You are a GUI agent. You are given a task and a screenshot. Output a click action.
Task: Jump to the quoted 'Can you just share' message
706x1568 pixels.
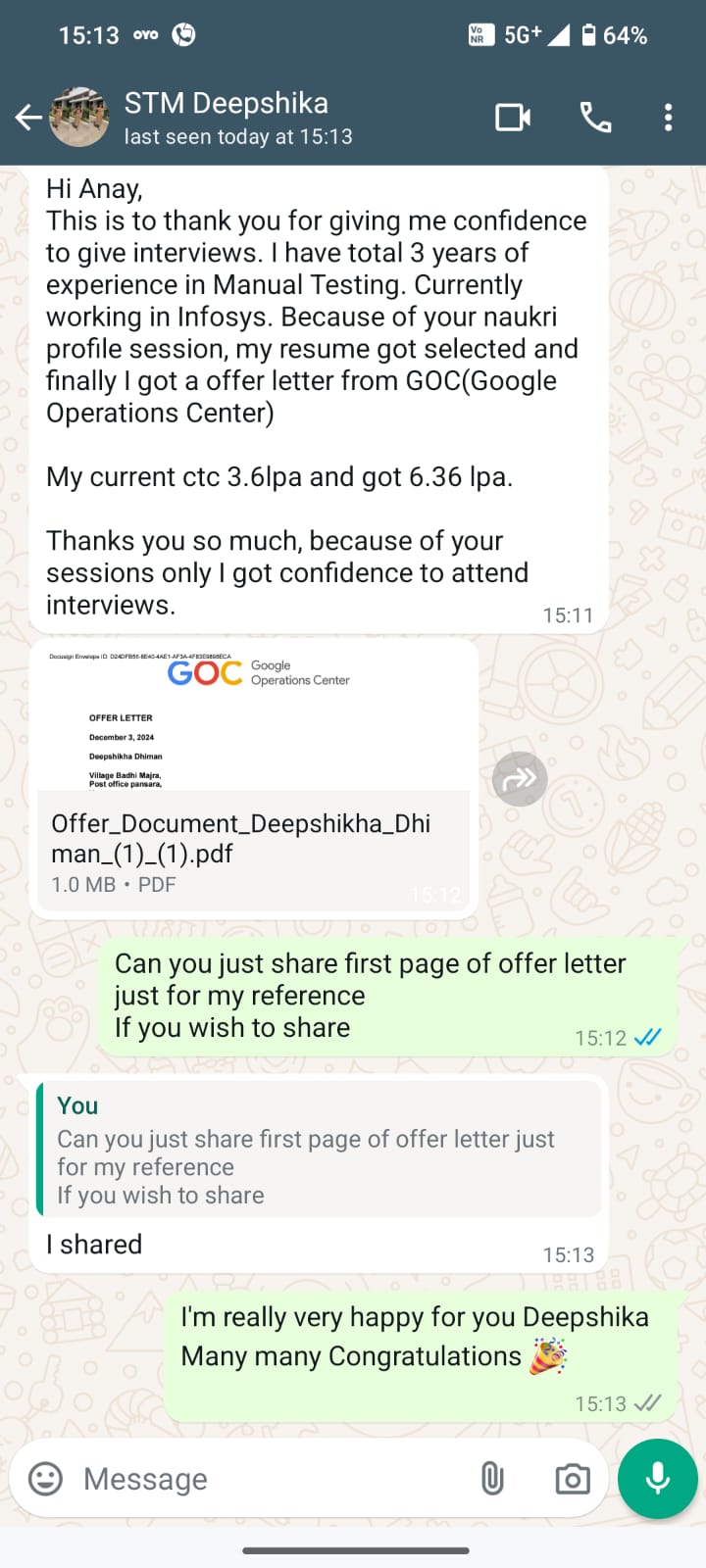pyautogui.click(x=318, y=1151)
